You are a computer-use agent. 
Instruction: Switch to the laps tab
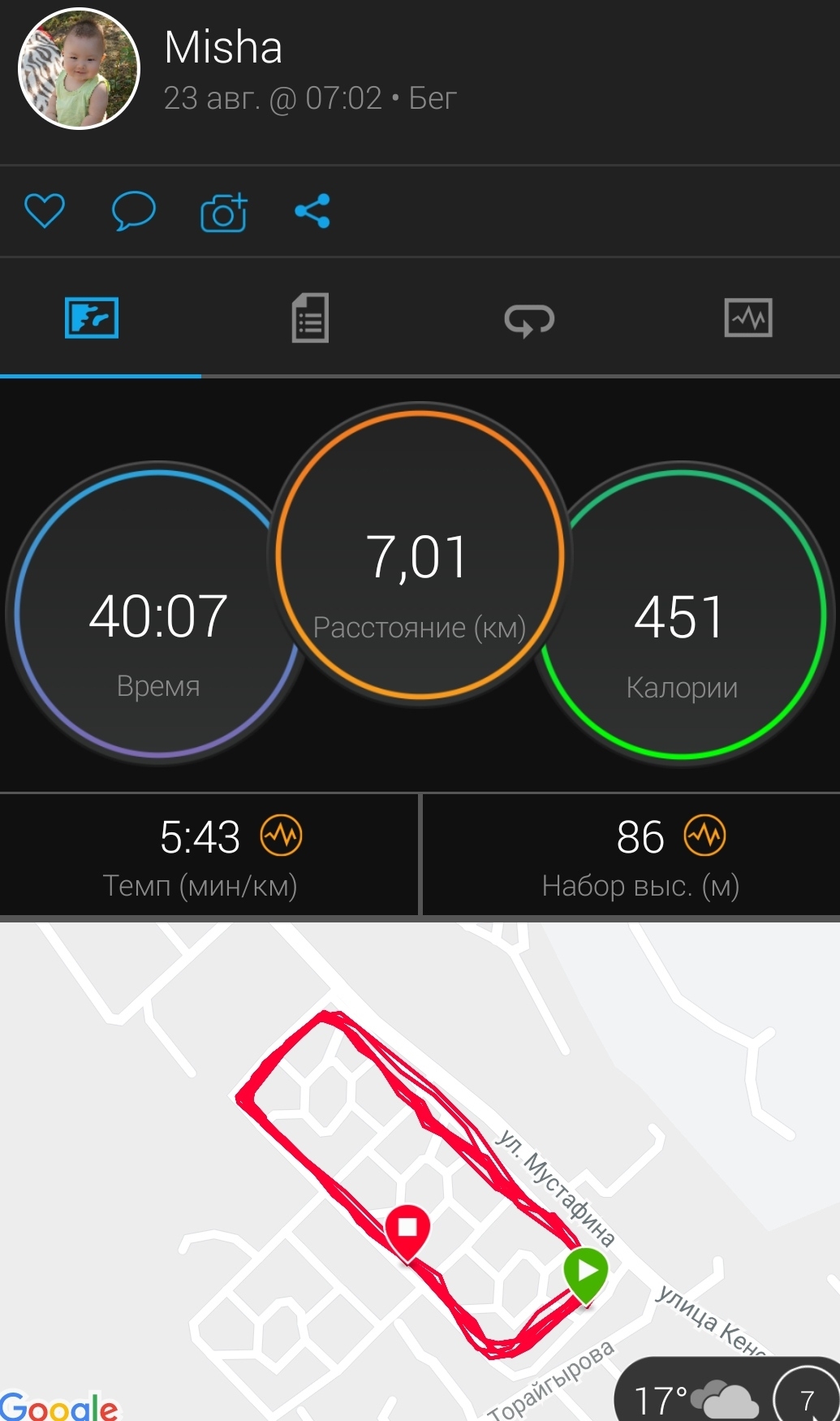[x=529, y=319]
